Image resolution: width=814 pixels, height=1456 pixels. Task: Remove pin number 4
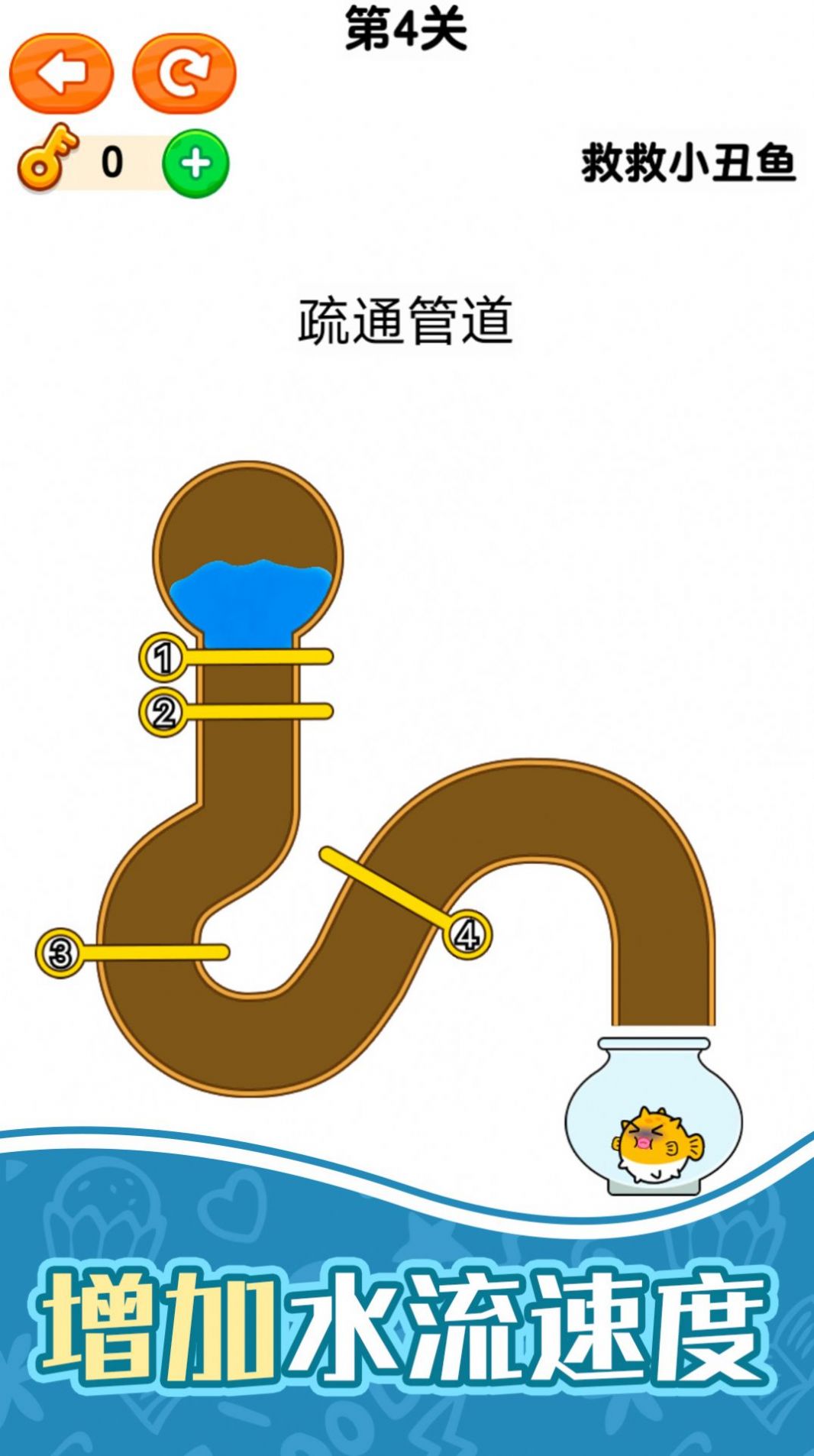click(x=467, y=935)
